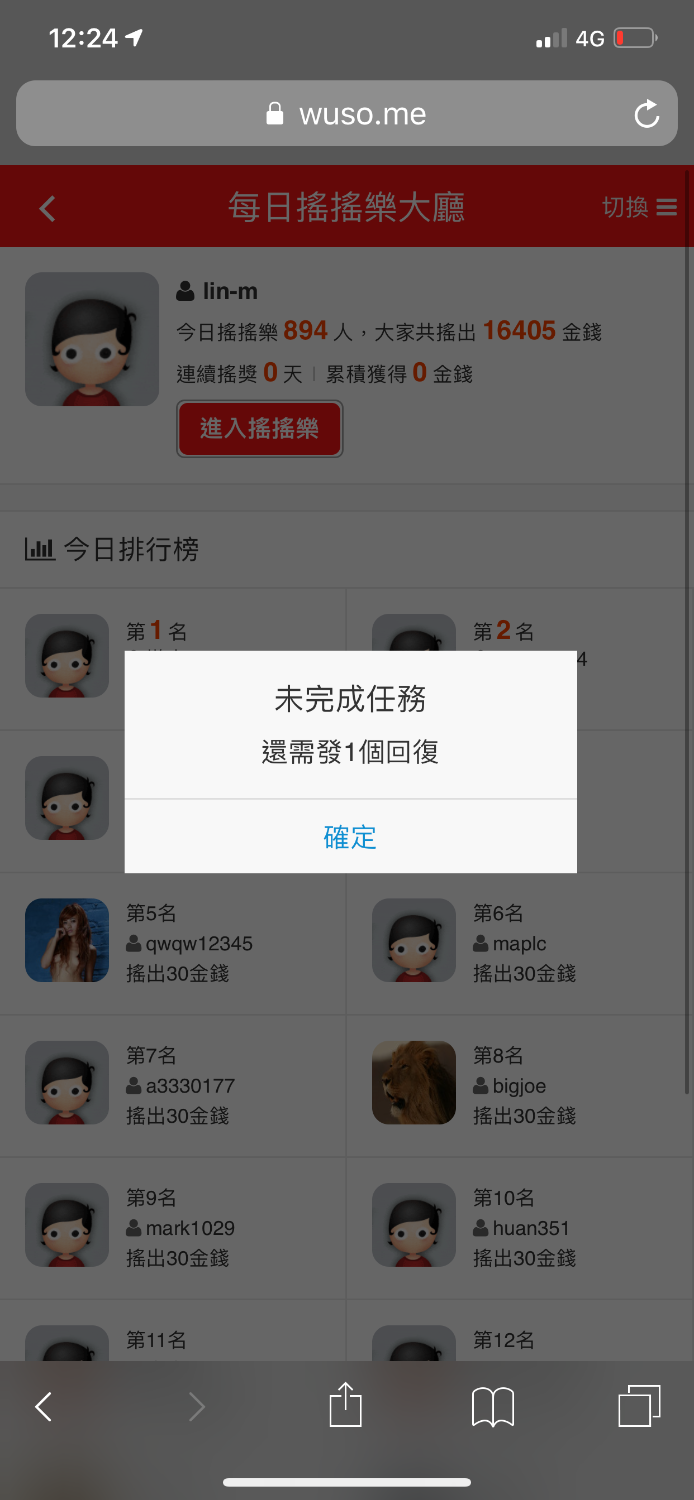Open bigjoe's ranking entry
Viewport: 694px width, 1500px height.
pos(519,1085)
